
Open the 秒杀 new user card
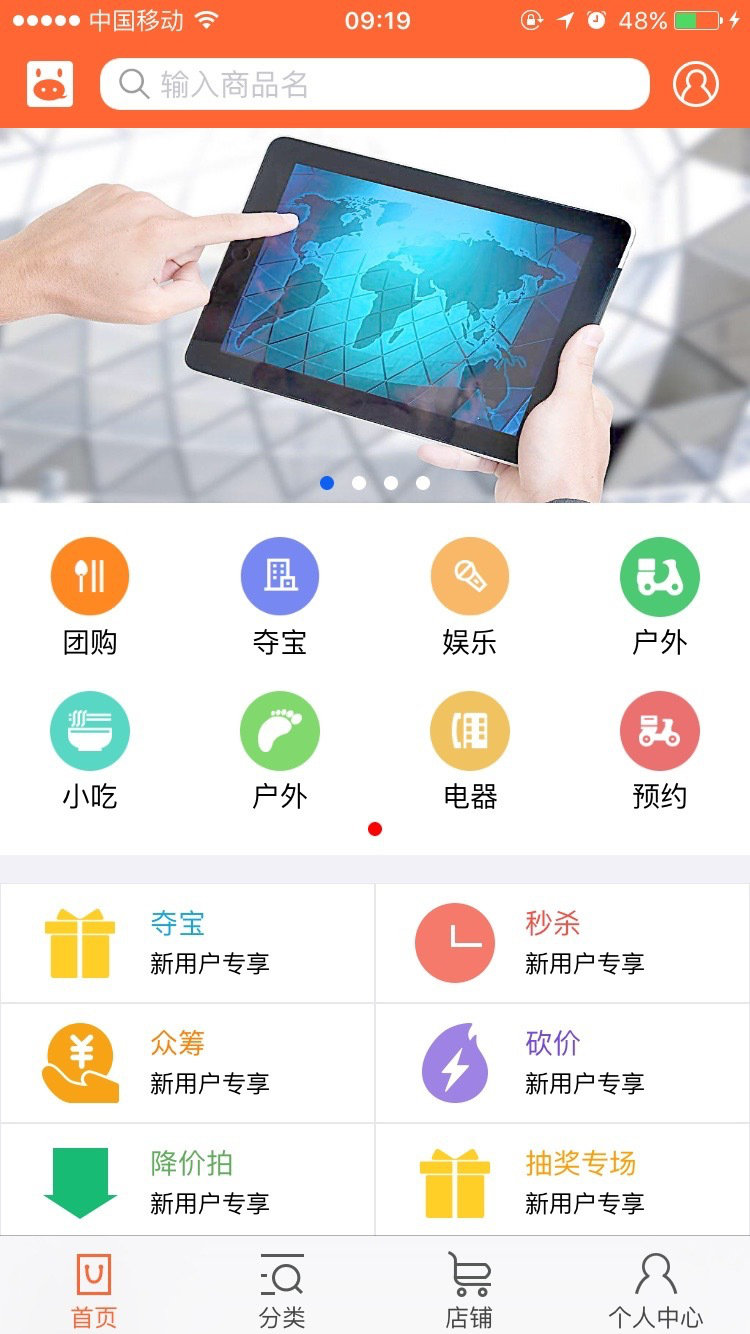click(562, 943)
